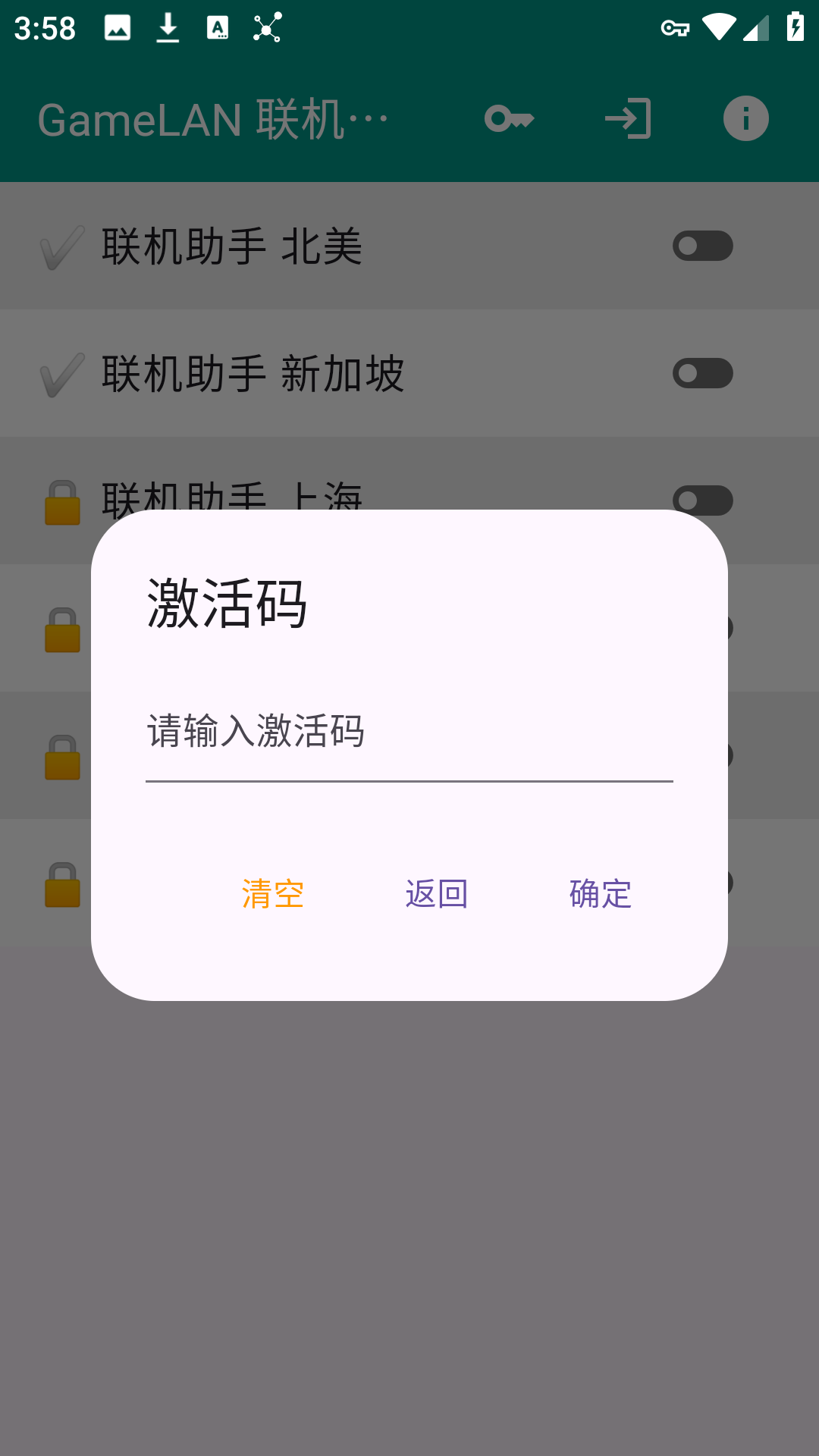Open the activation key icon in toolbar
Image resolution: width=819 pixels, height=1456 pixels.
pyautogui.click(x=510, y=118)
